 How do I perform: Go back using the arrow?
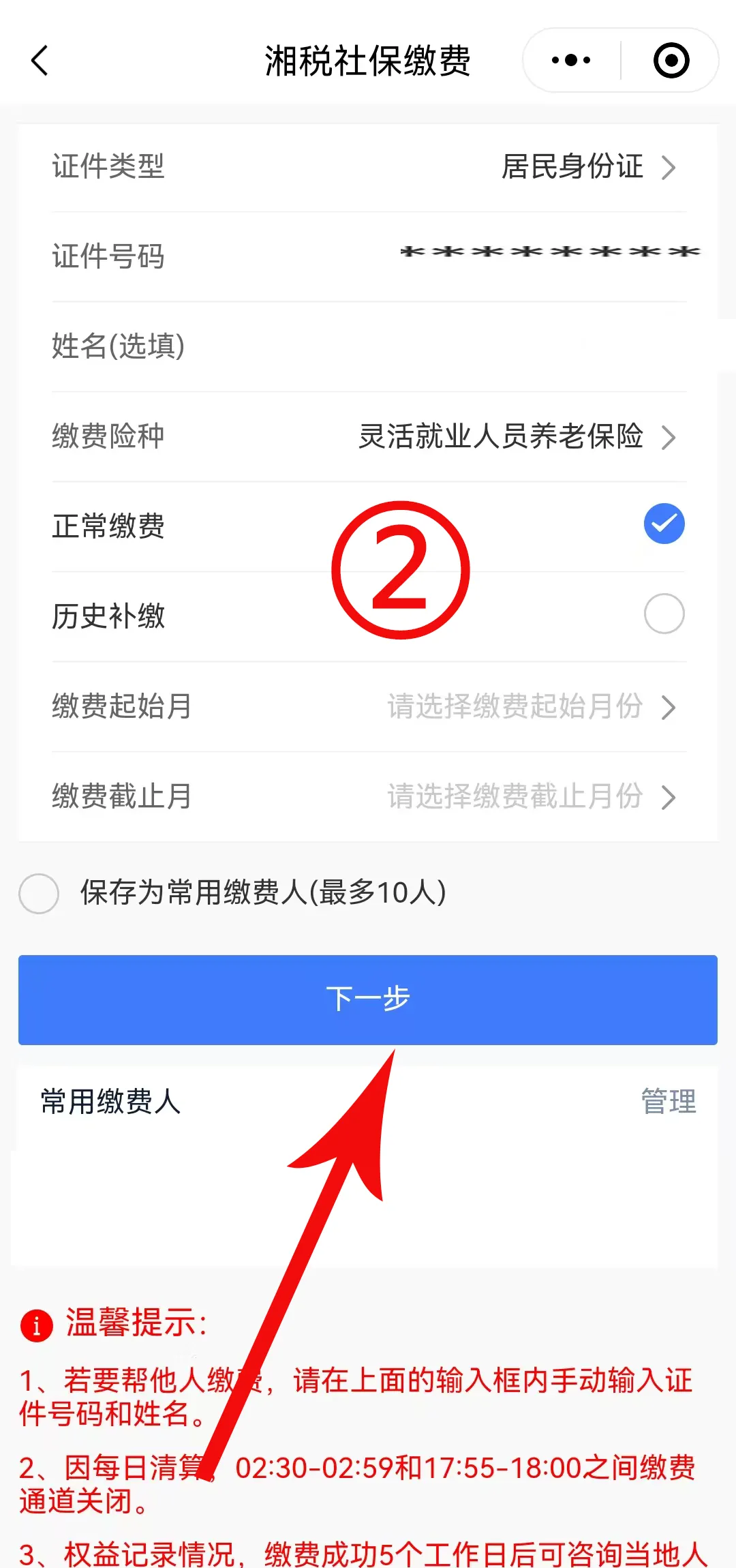40,61
